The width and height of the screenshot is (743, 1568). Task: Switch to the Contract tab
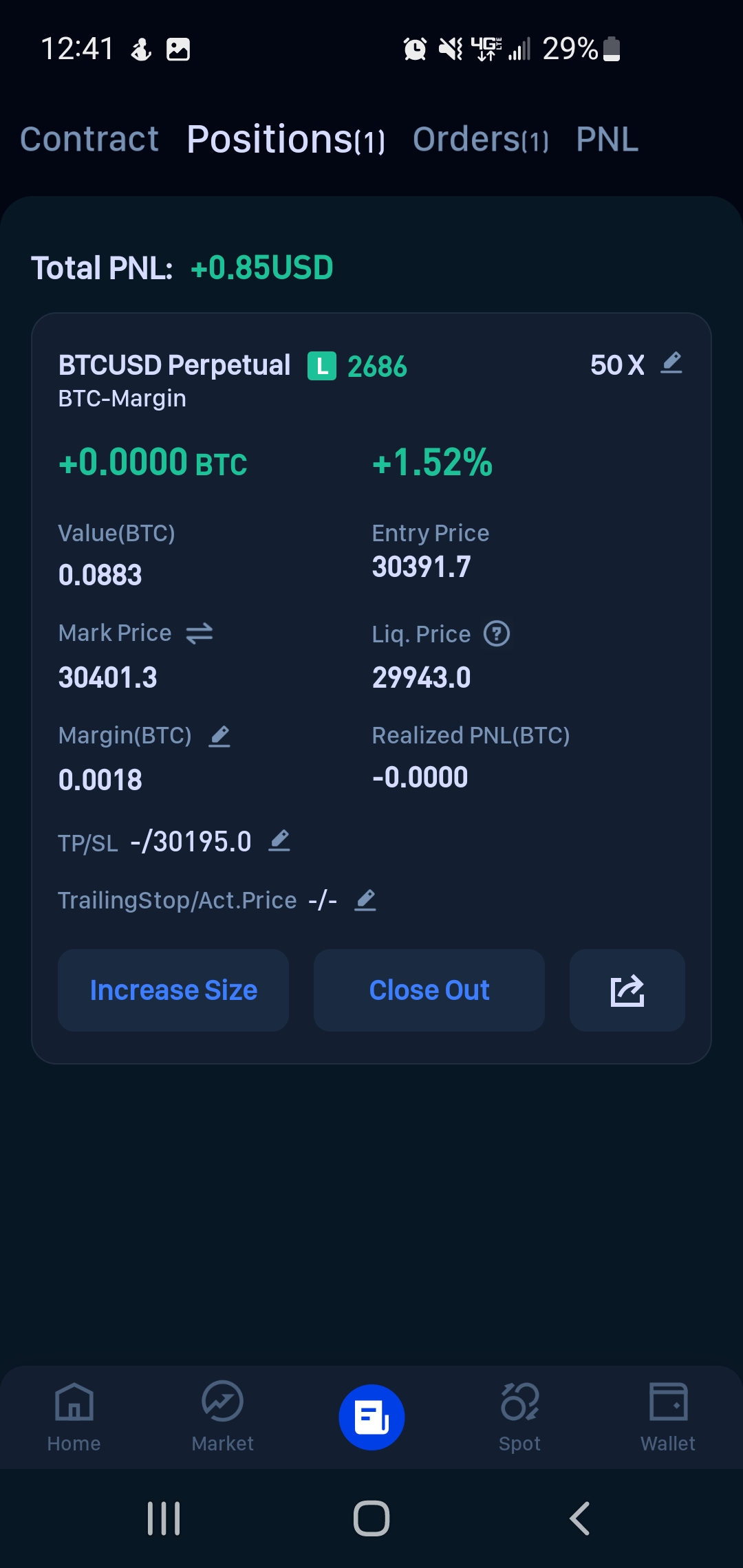coord(89,140)
